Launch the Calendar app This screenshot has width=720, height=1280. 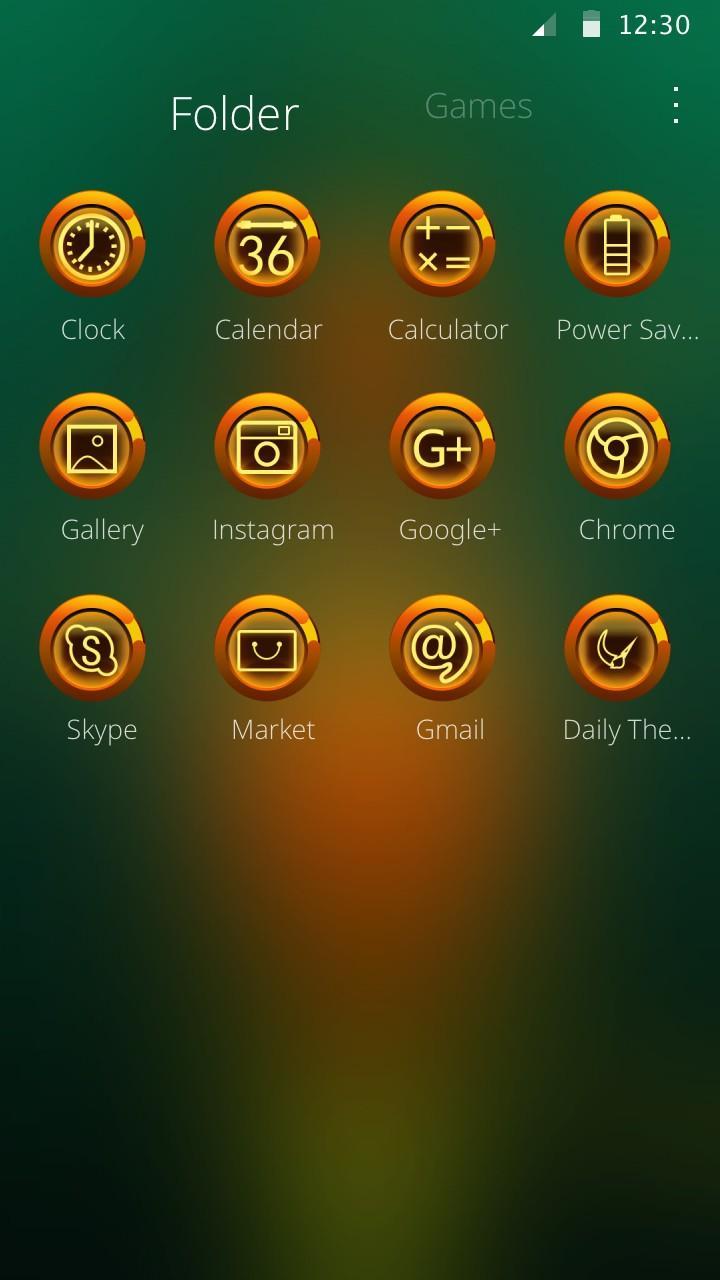[x=268, y=244]
